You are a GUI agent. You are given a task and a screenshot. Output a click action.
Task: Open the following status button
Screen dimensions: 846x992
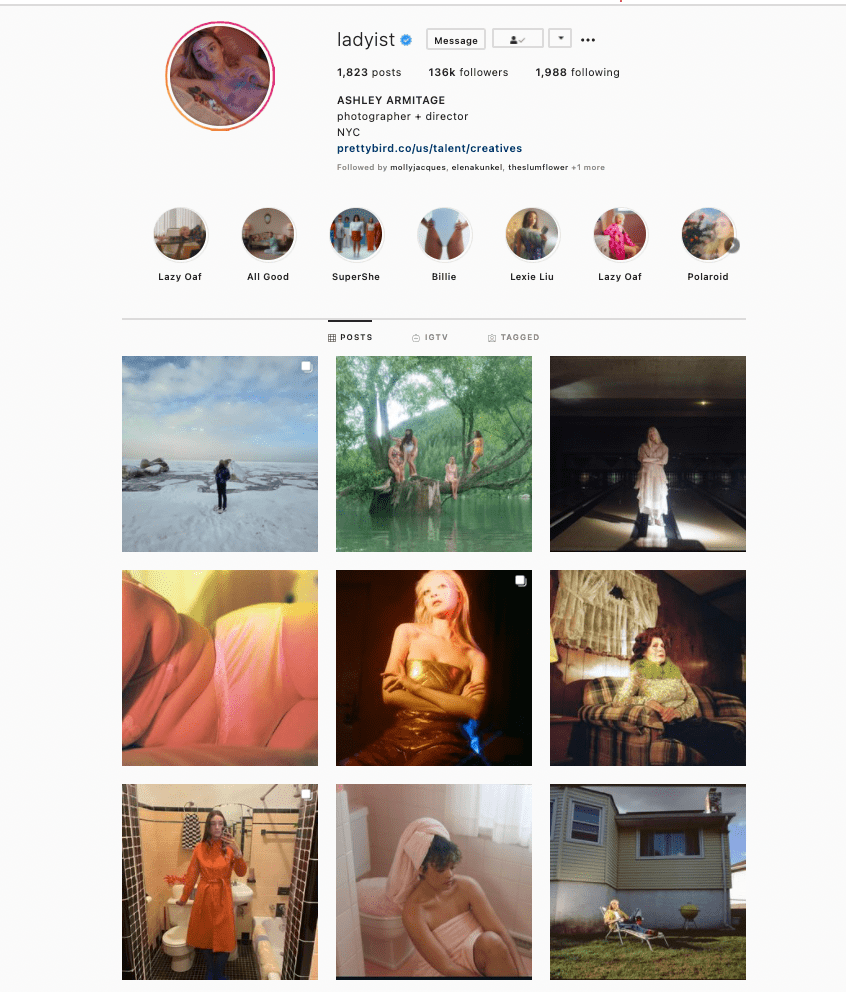coord(517,40)
